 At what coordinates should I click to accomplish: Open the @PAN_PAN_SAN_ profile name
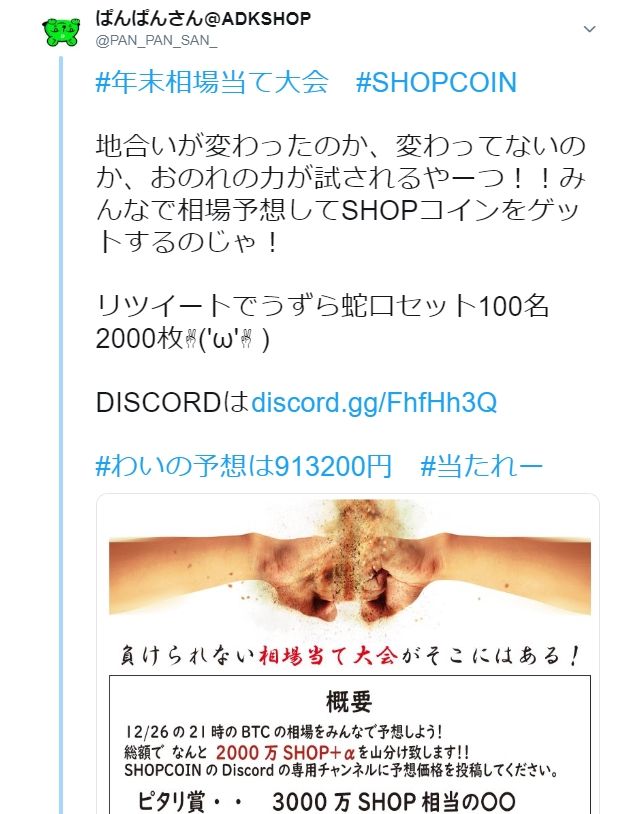click(203, 19)
